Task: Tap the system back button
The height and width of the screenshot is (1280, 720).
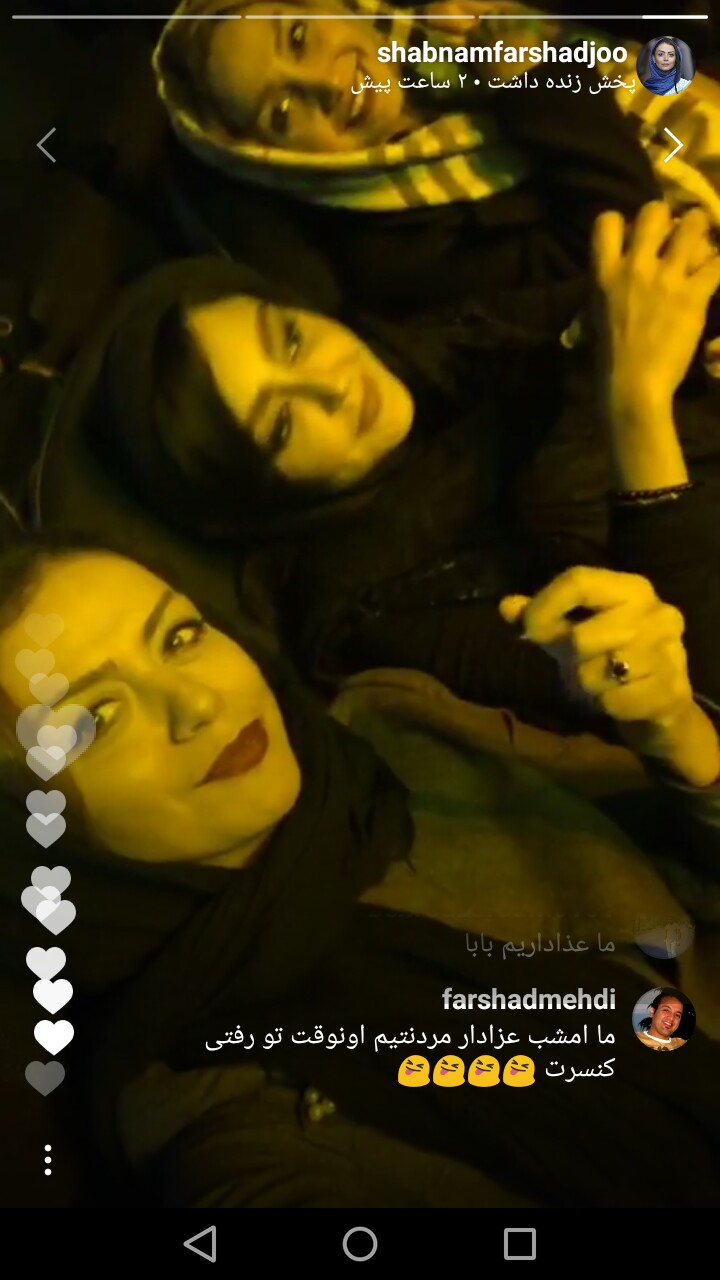Action: point(201,1244)
